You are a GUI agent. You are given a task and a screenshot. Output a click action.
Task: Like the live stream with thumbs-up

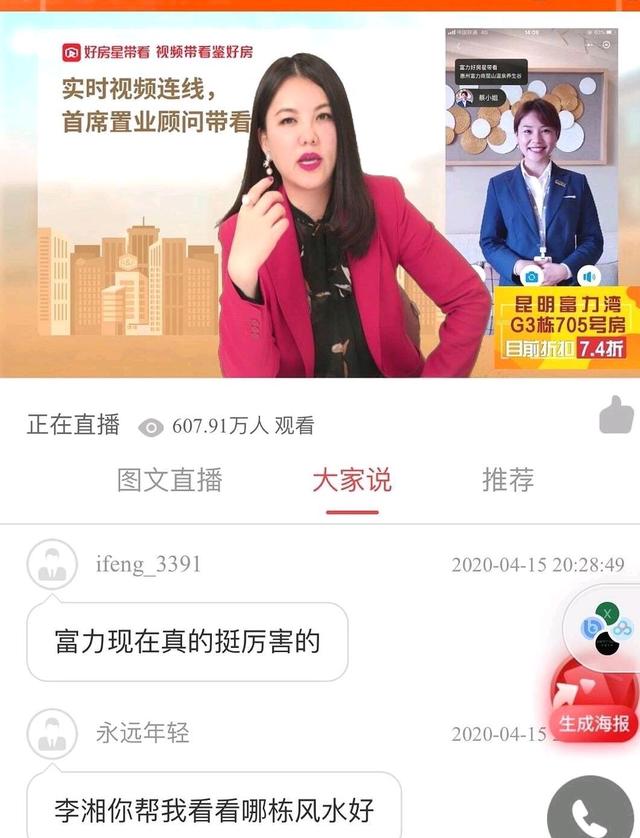point(617,416)
